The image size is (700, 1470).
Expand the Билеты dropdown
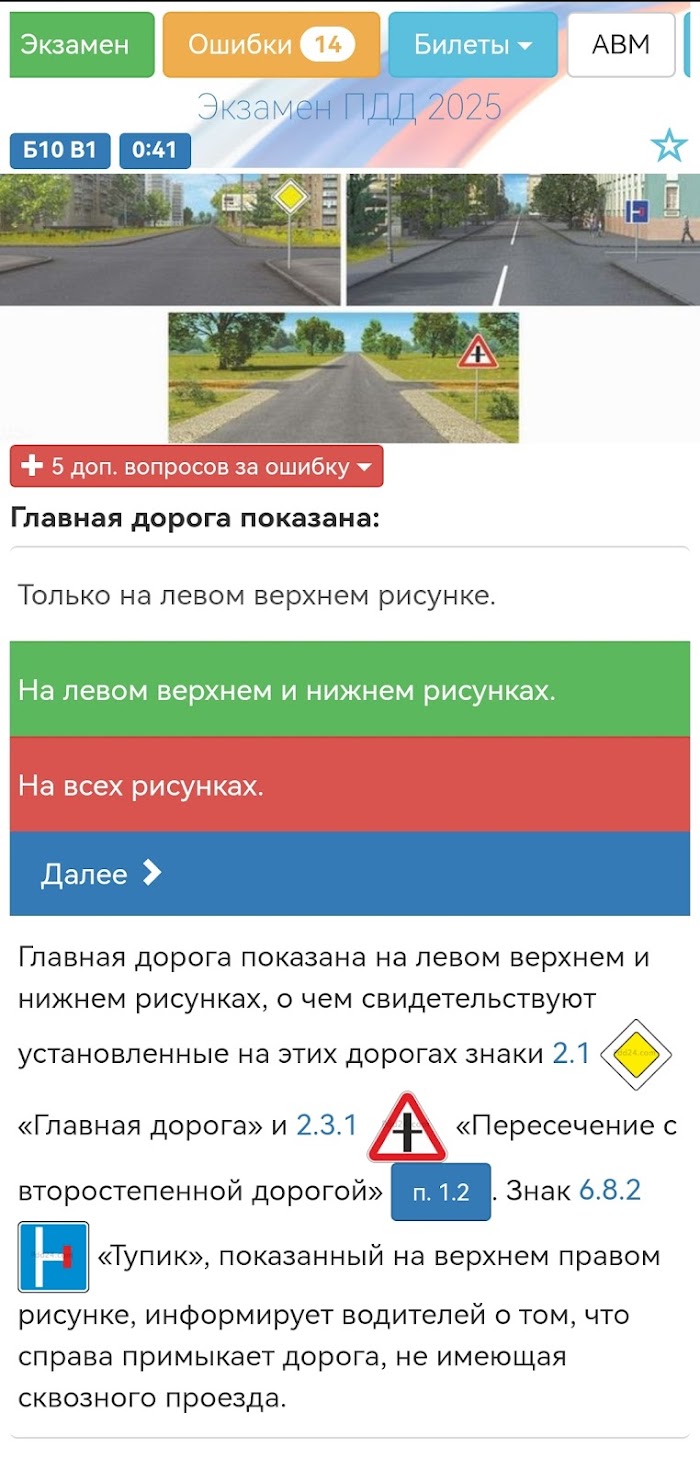coord(473,45)
